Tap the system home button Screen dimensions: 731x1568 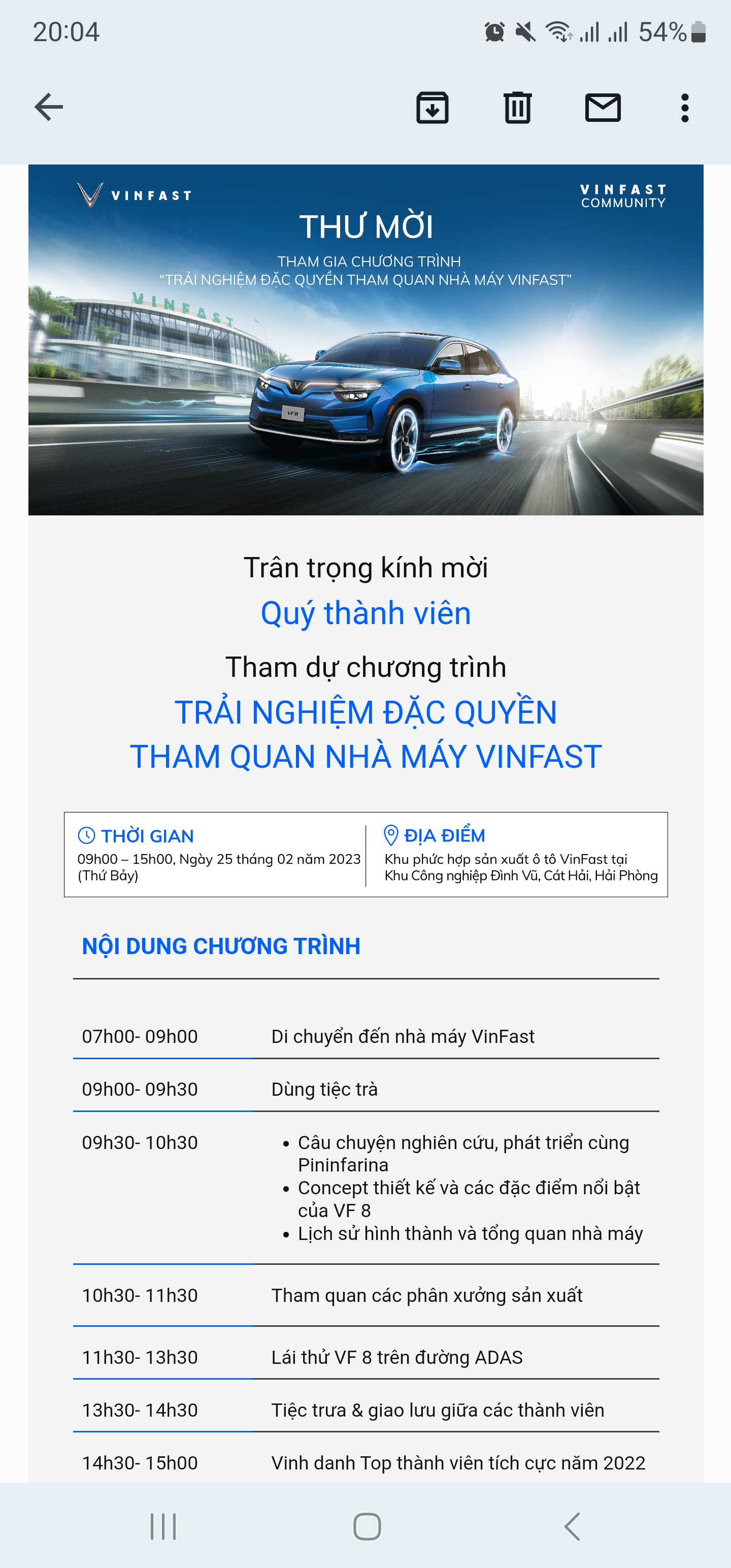click(x=367, y=1526)
